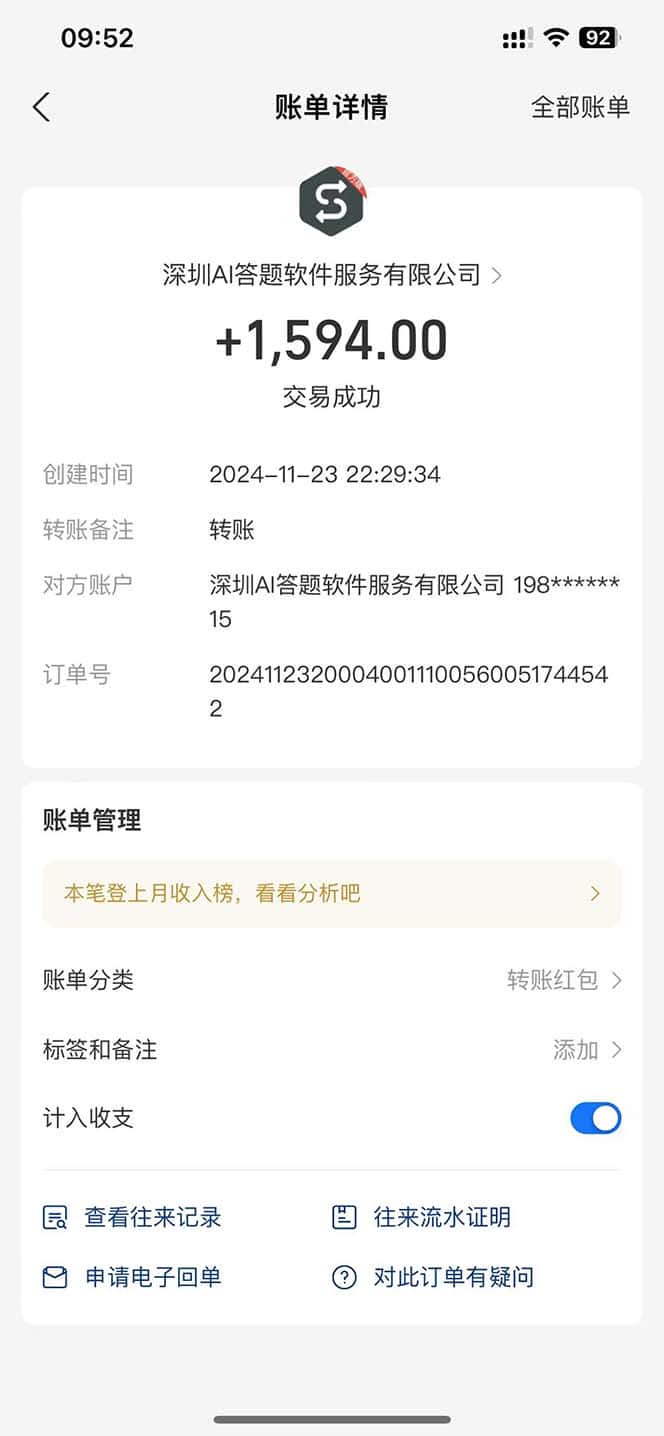Open 全部账单 in the top bar
The image size is (664, 1436).
[580, 107]
